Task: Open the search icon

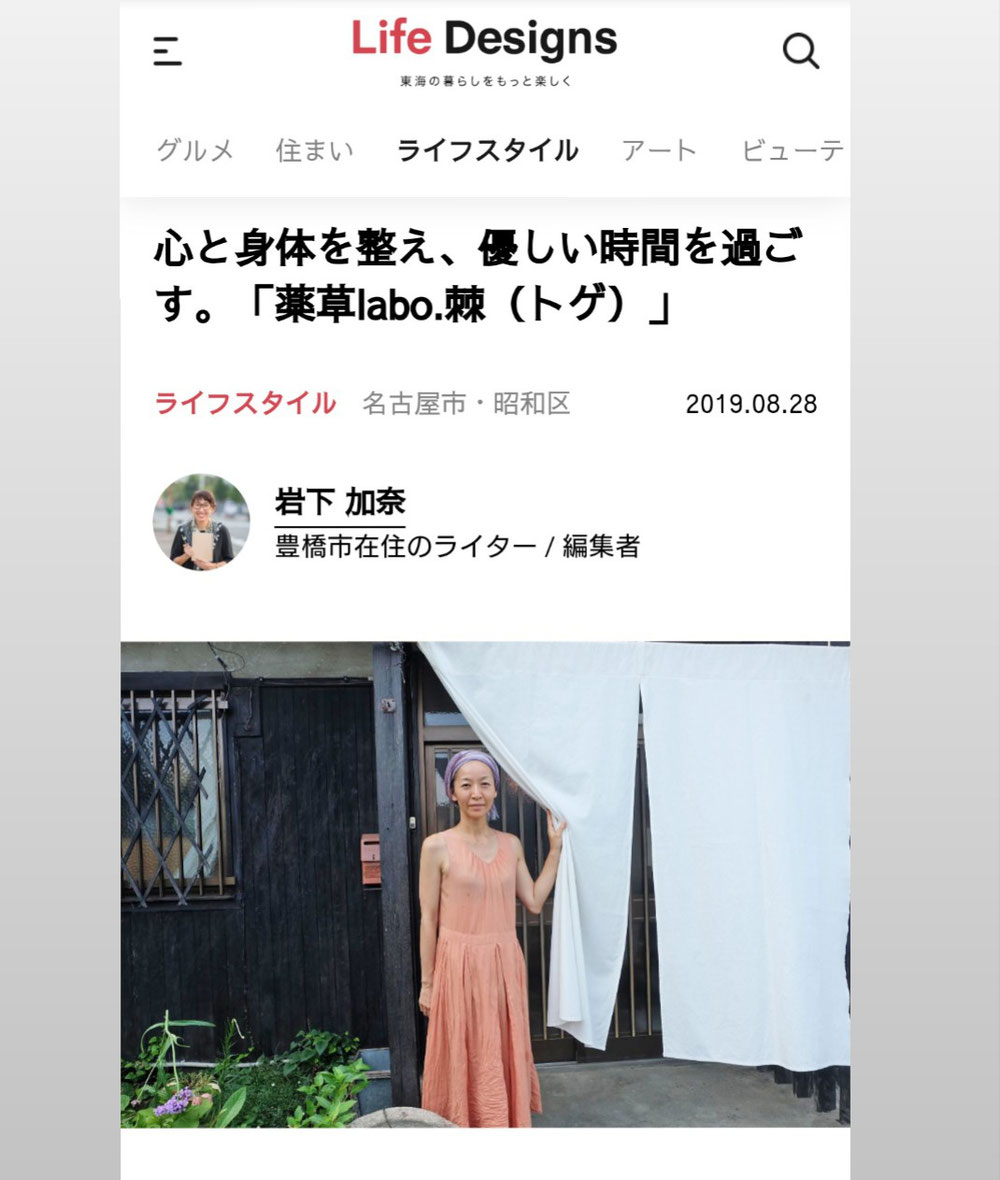Action: pos(800,50)
